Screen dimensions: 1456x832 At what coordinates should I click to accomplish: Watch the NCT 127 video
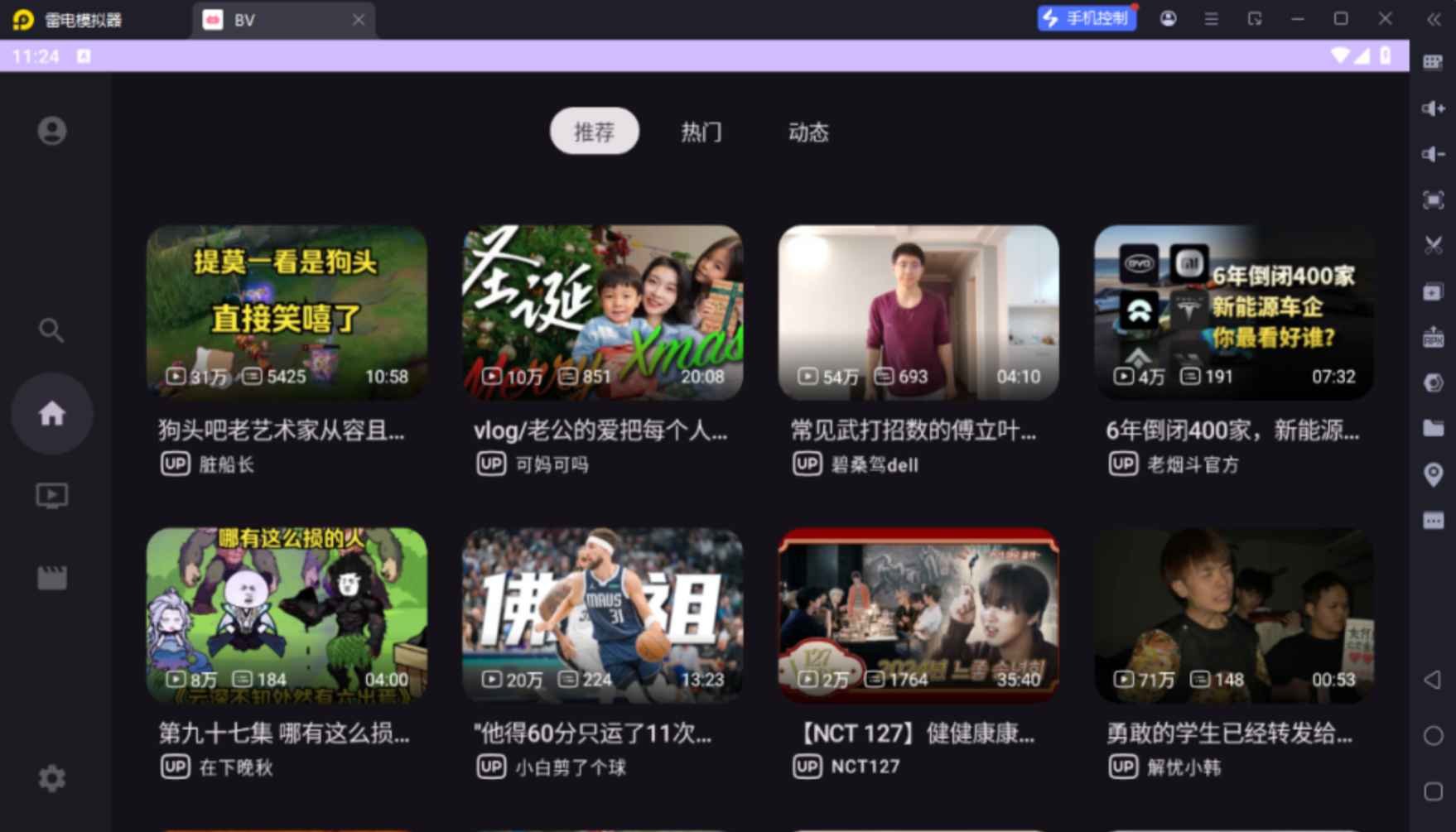[x=918, y=615]
